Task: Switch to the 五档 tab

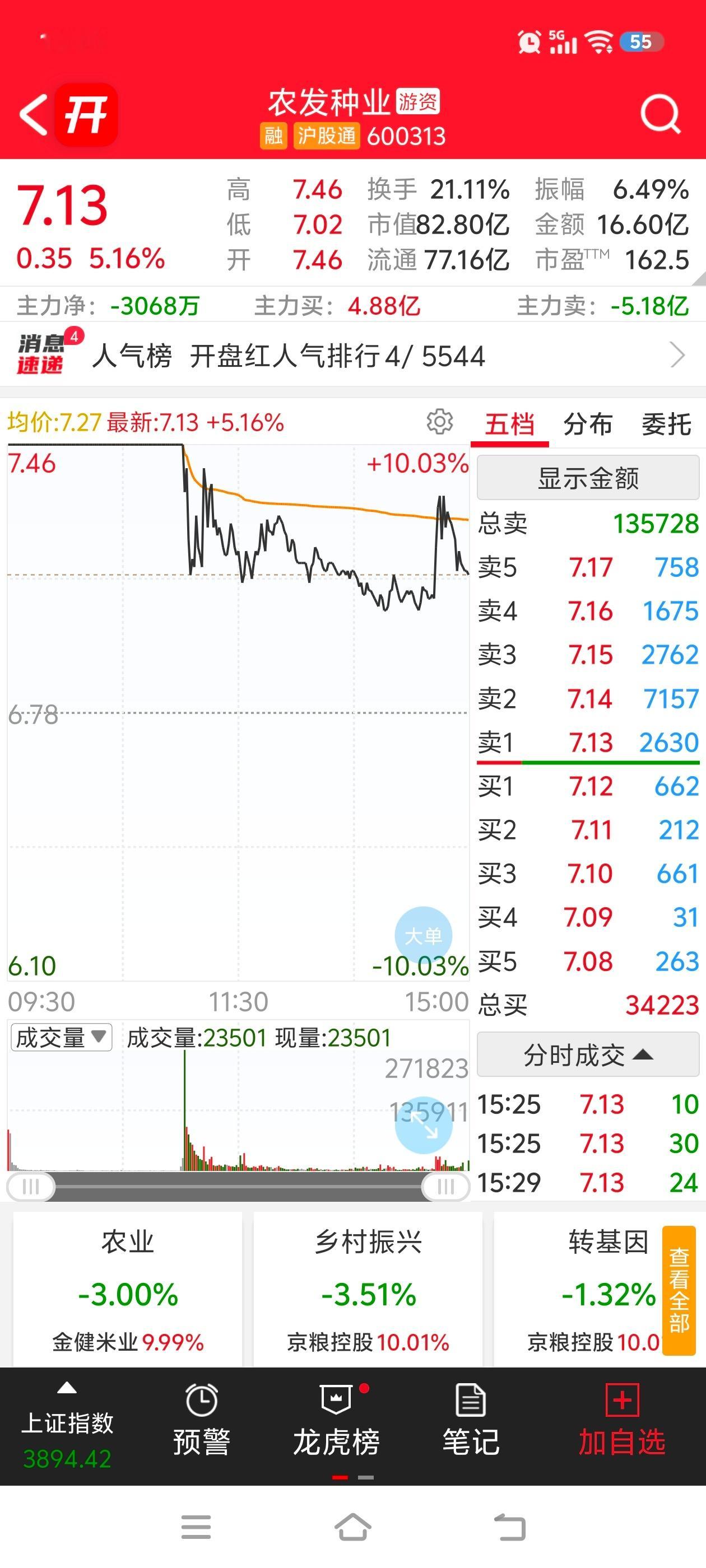Action: pos(509,424)
